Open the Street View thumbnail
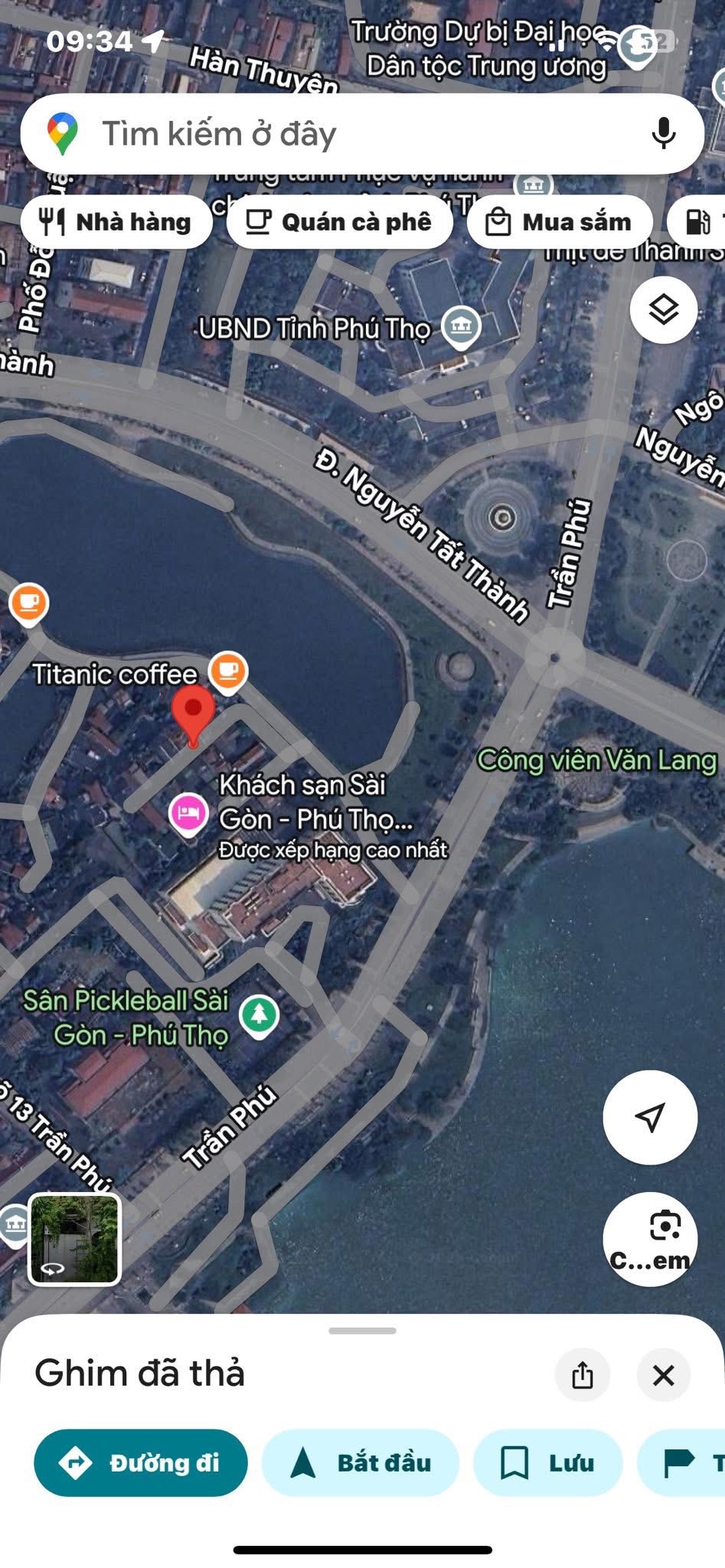 tap(74, 1238)
